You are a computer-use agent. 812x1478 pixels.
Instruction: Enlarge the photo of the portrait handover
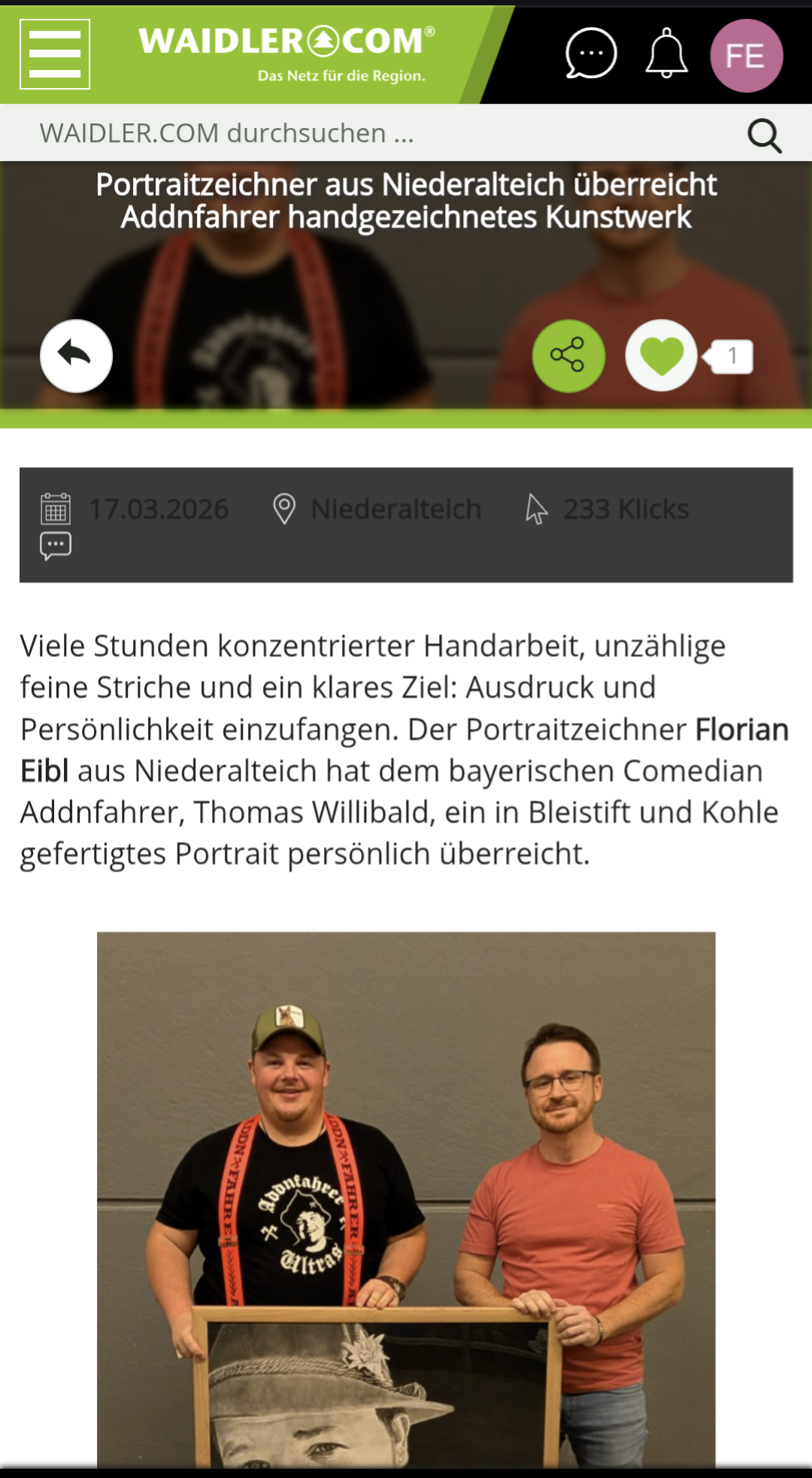click(x=406, y=1196)
